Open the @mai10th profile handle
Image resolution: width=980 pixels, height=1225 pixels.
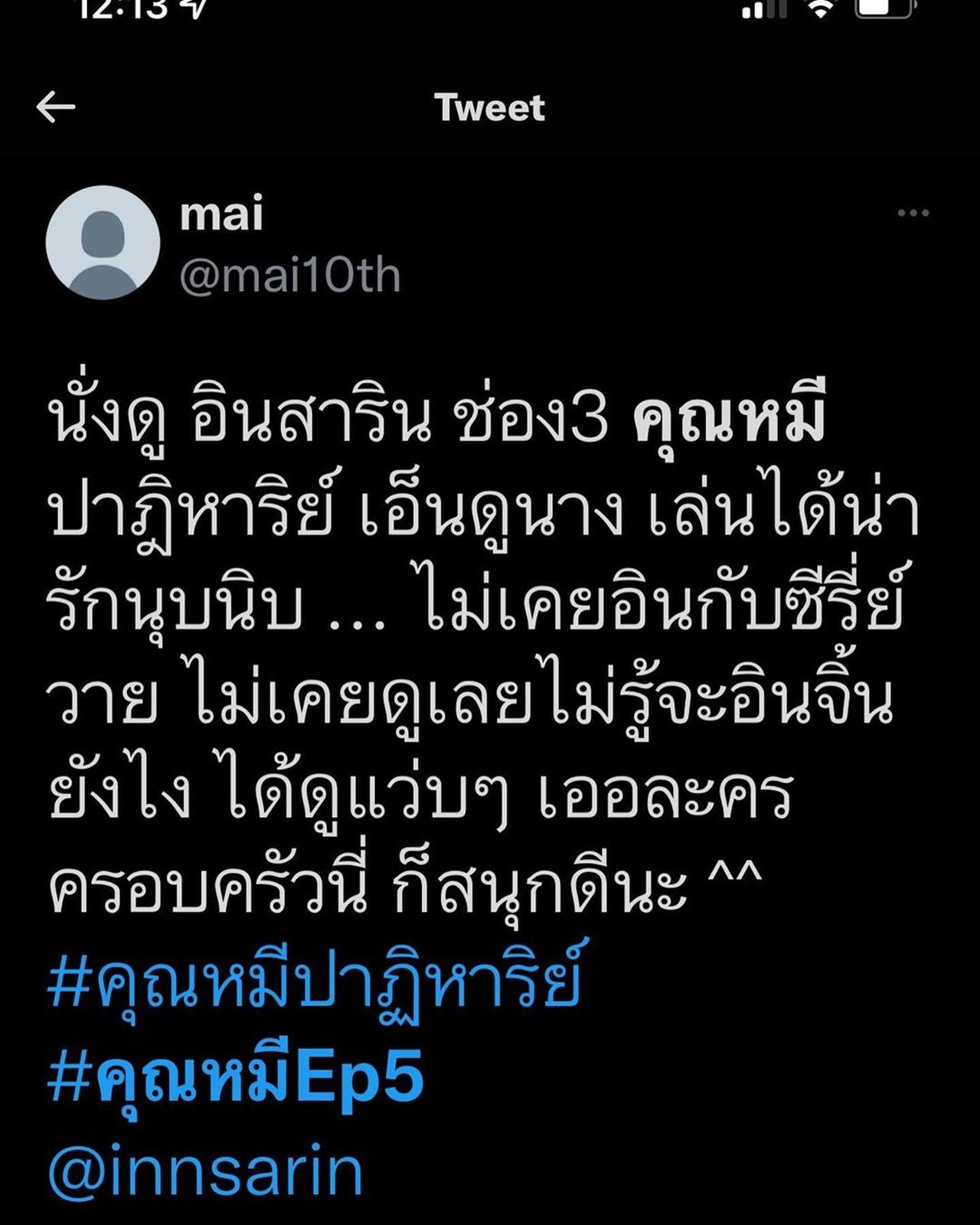point(289,276)
